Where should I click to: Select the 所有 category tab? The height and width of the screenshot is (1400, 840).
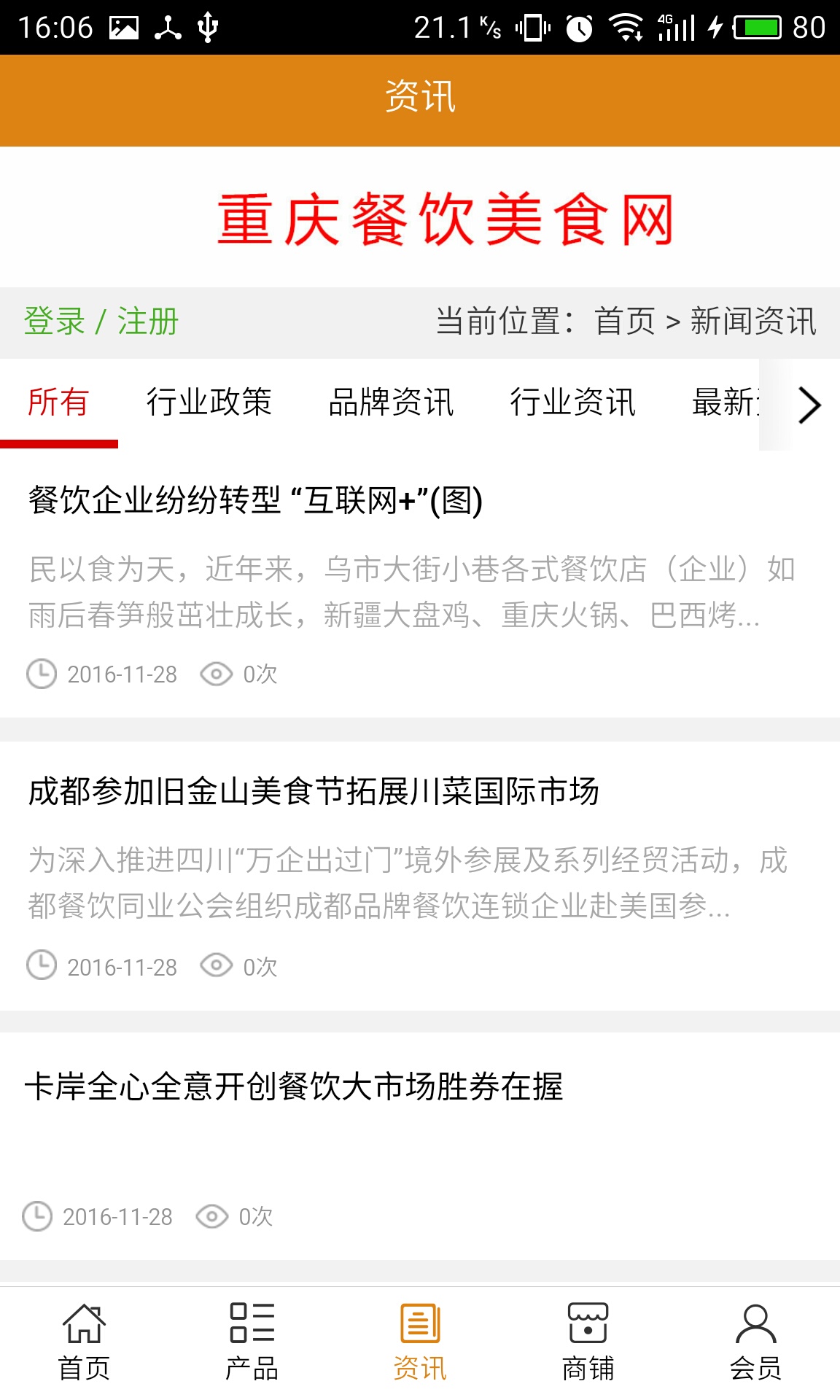(x=58, y=402)
